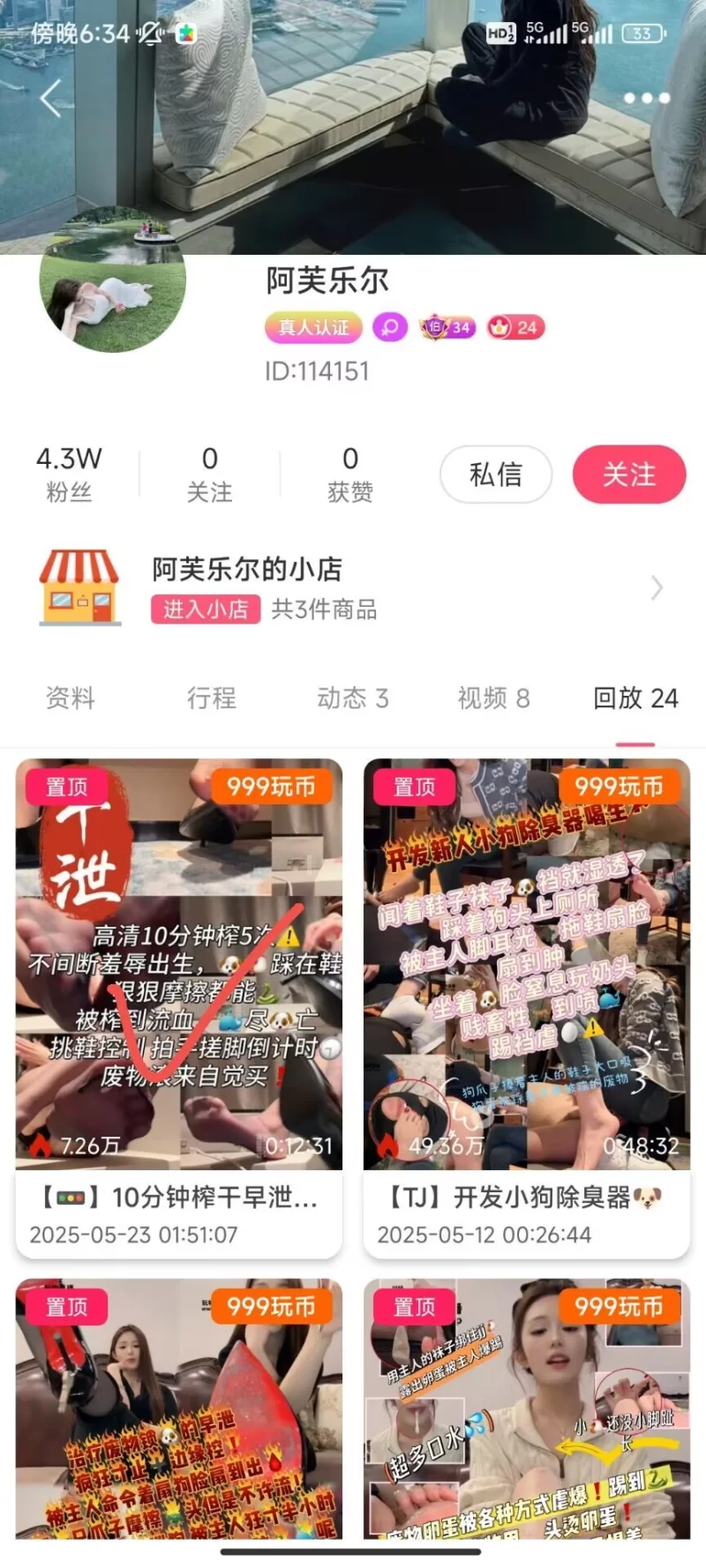Switch to the 行程 tab
Viewport: 706px width, 1568px height.
(212, 698)
